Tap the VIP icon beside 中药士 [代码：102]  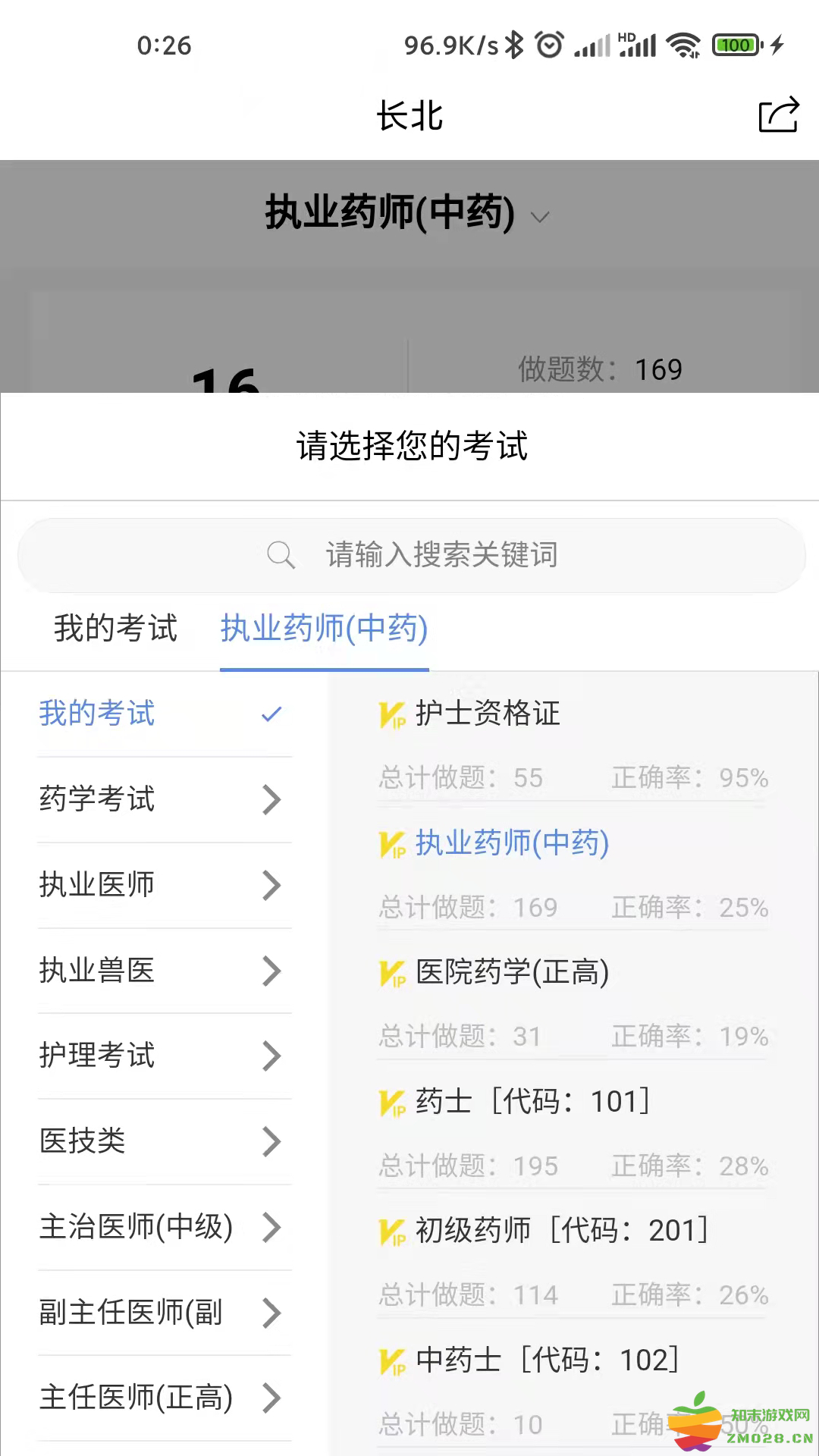[394, 1359]
